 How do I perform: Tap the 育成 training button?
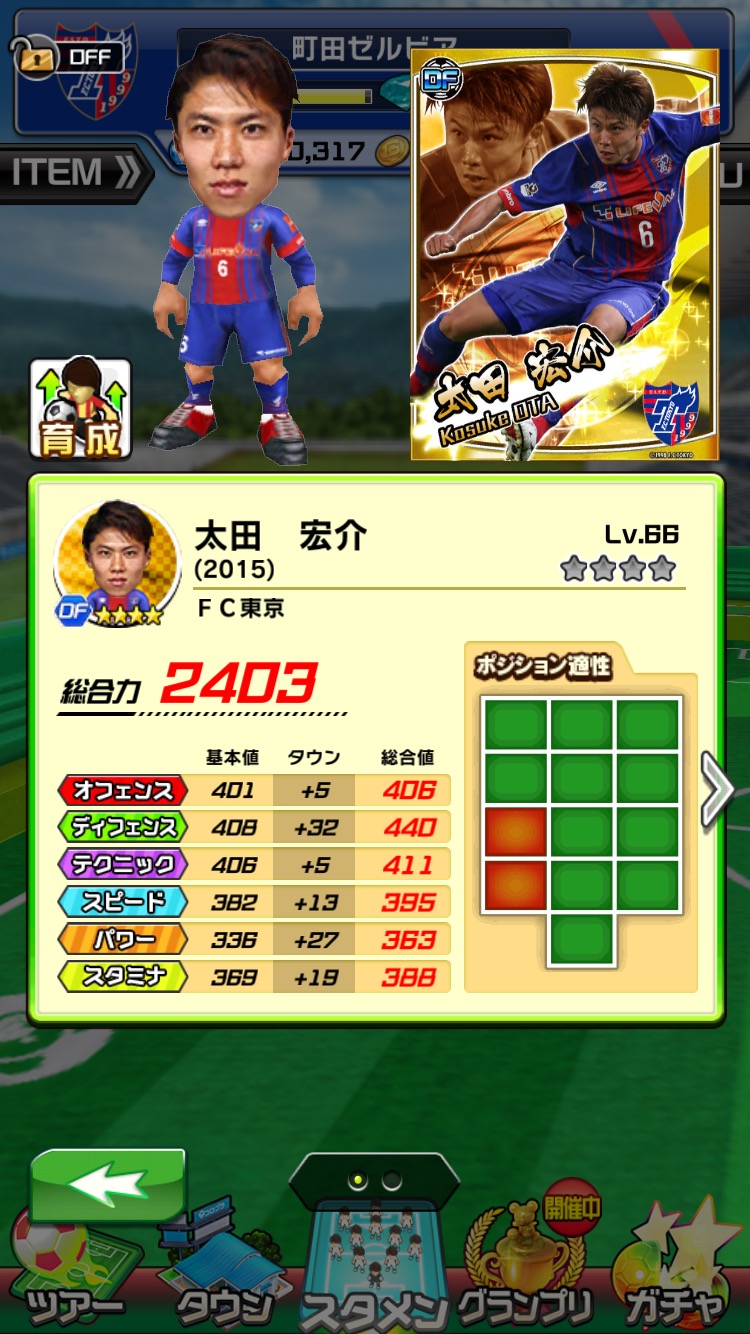pos(81,409)
